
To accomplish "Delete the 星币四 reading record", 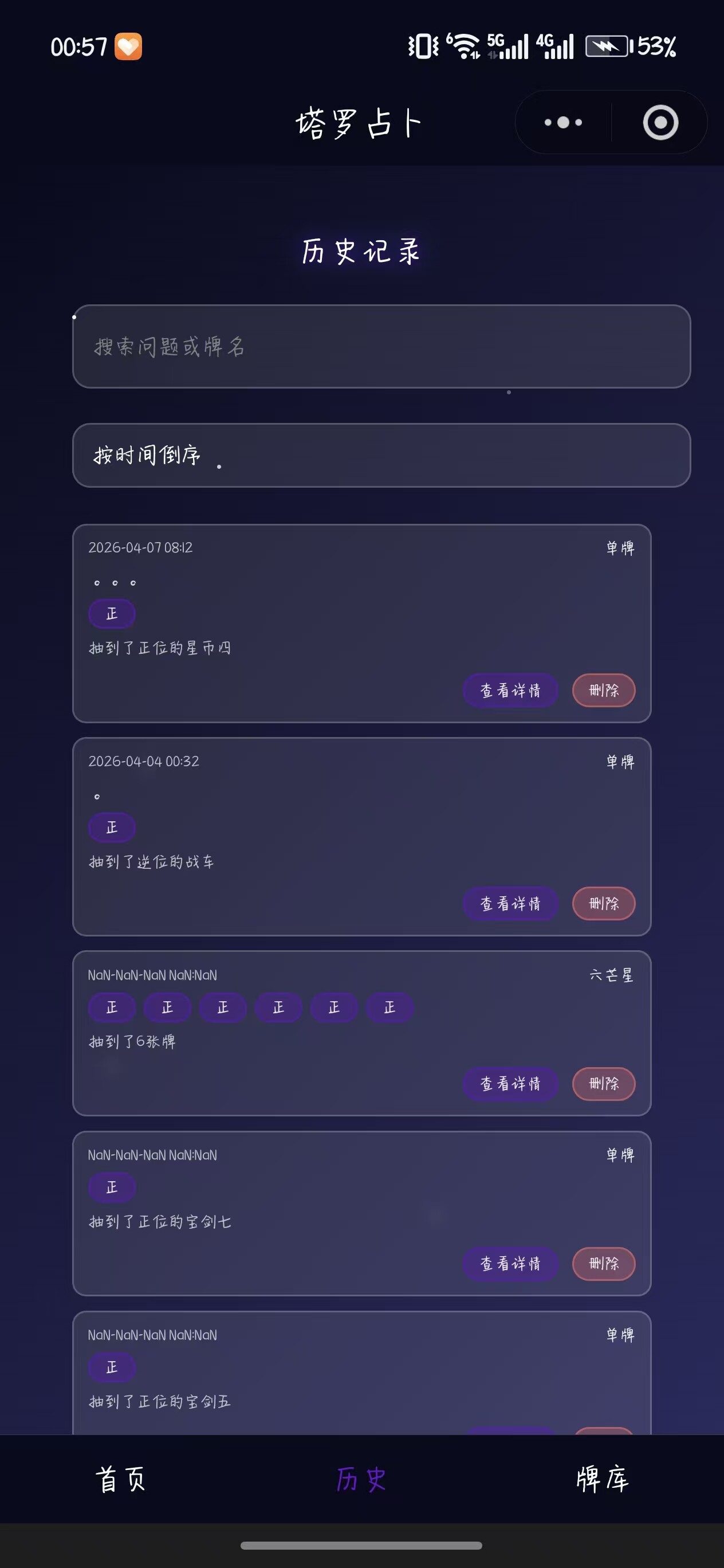I will 604,690.
